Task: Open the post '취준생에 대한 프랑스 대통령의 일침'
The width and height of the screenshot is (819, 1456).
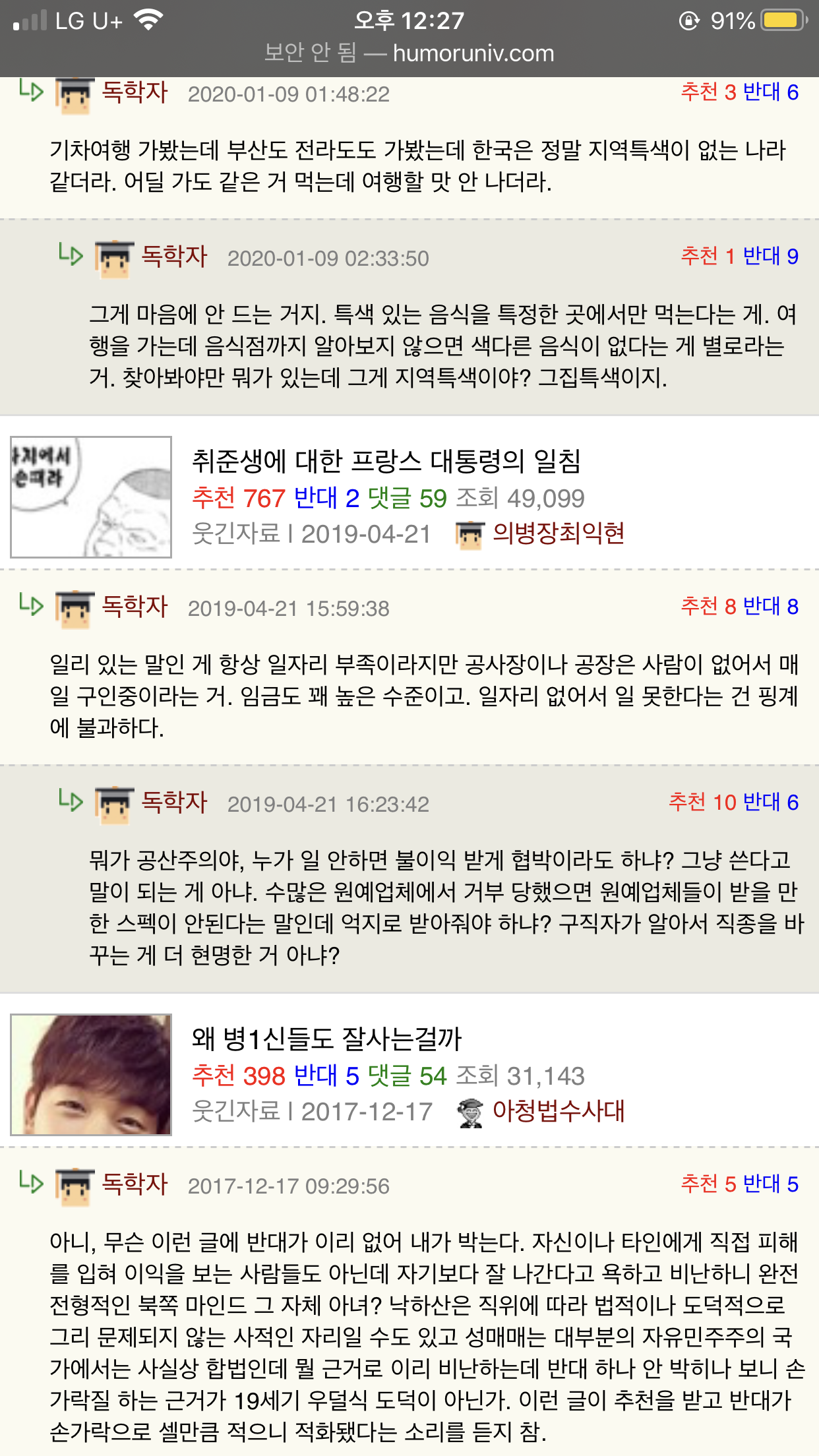Action: (386, 461)
